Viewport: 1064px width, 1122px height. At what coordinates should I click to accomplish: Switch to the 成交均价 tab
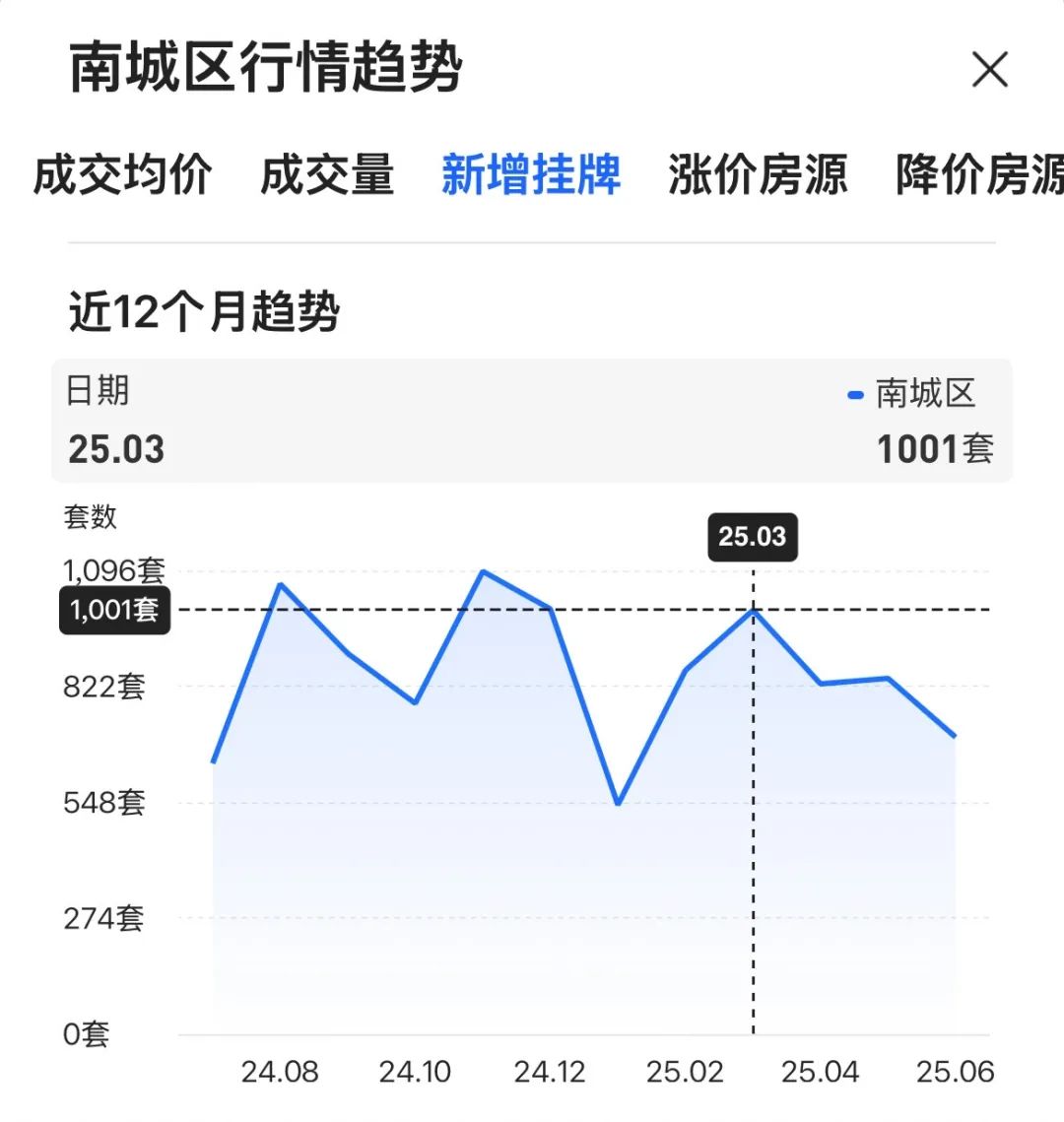point(122,175)
